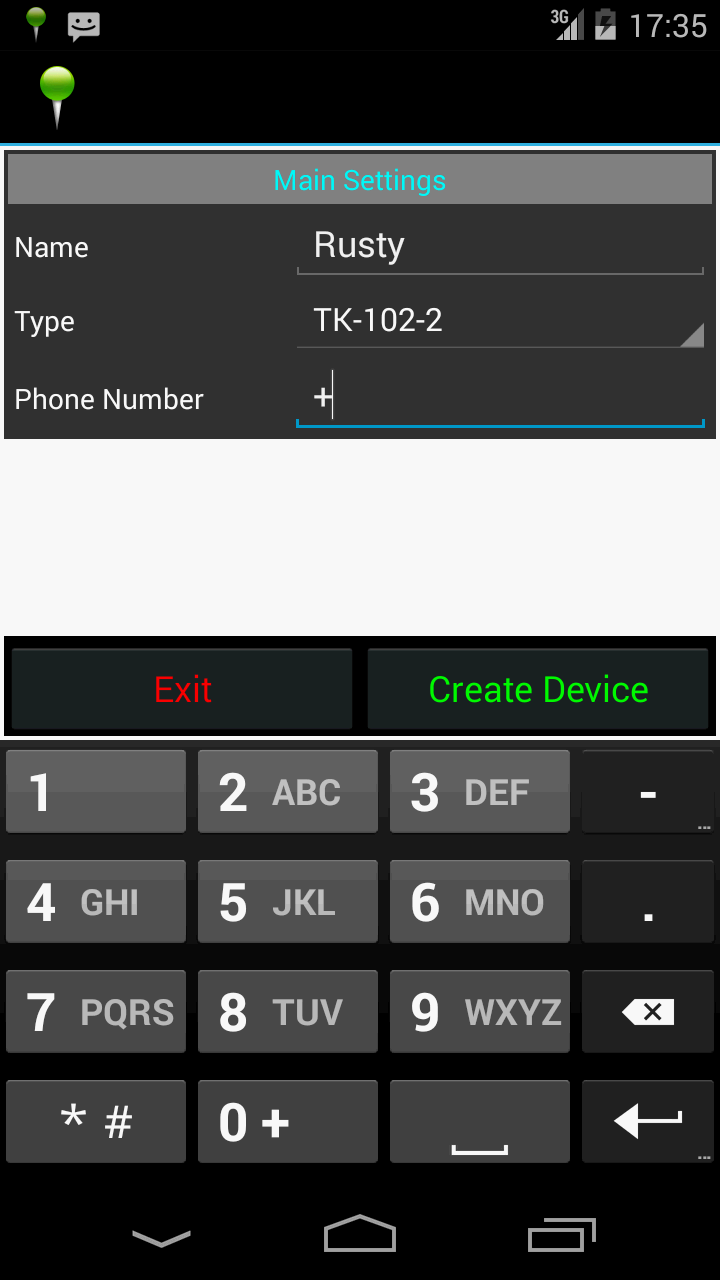Image resolution: width=720 pixels, height=1280 pixels.
Task: Enter 5 JKL on the keypad
Action: point(288,902)
